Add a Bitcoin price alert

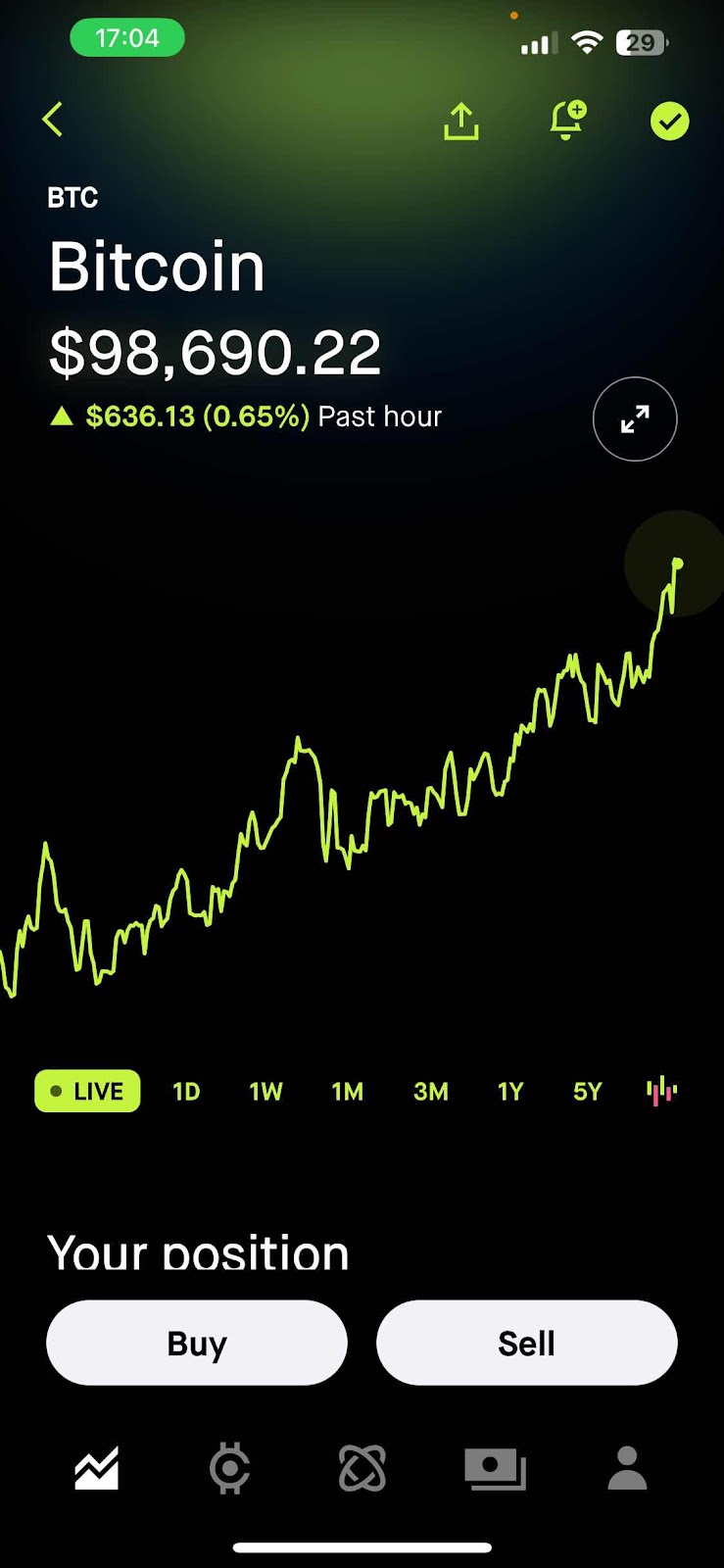[567, 121]
